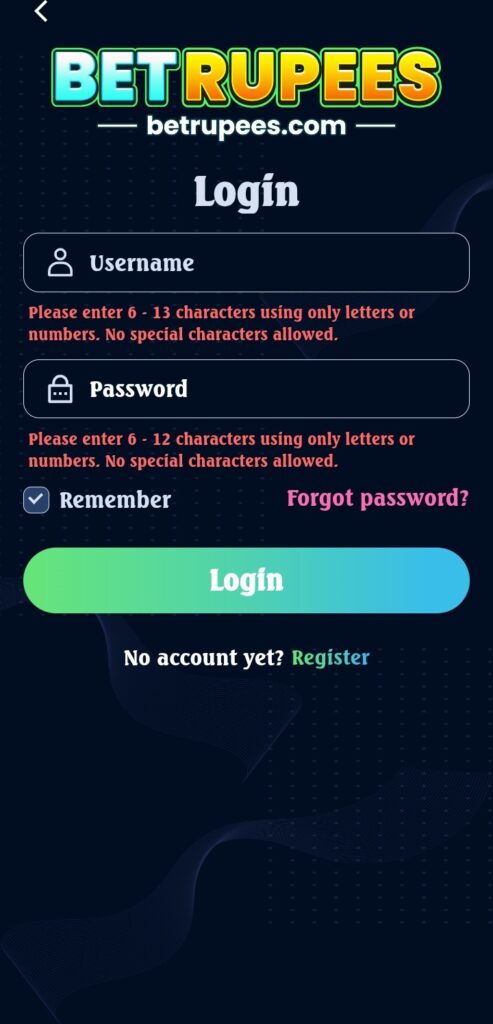The width and height of the screenshot is (493, 1024).
Task: Open the Register link
Action: (x=330, y=658)
